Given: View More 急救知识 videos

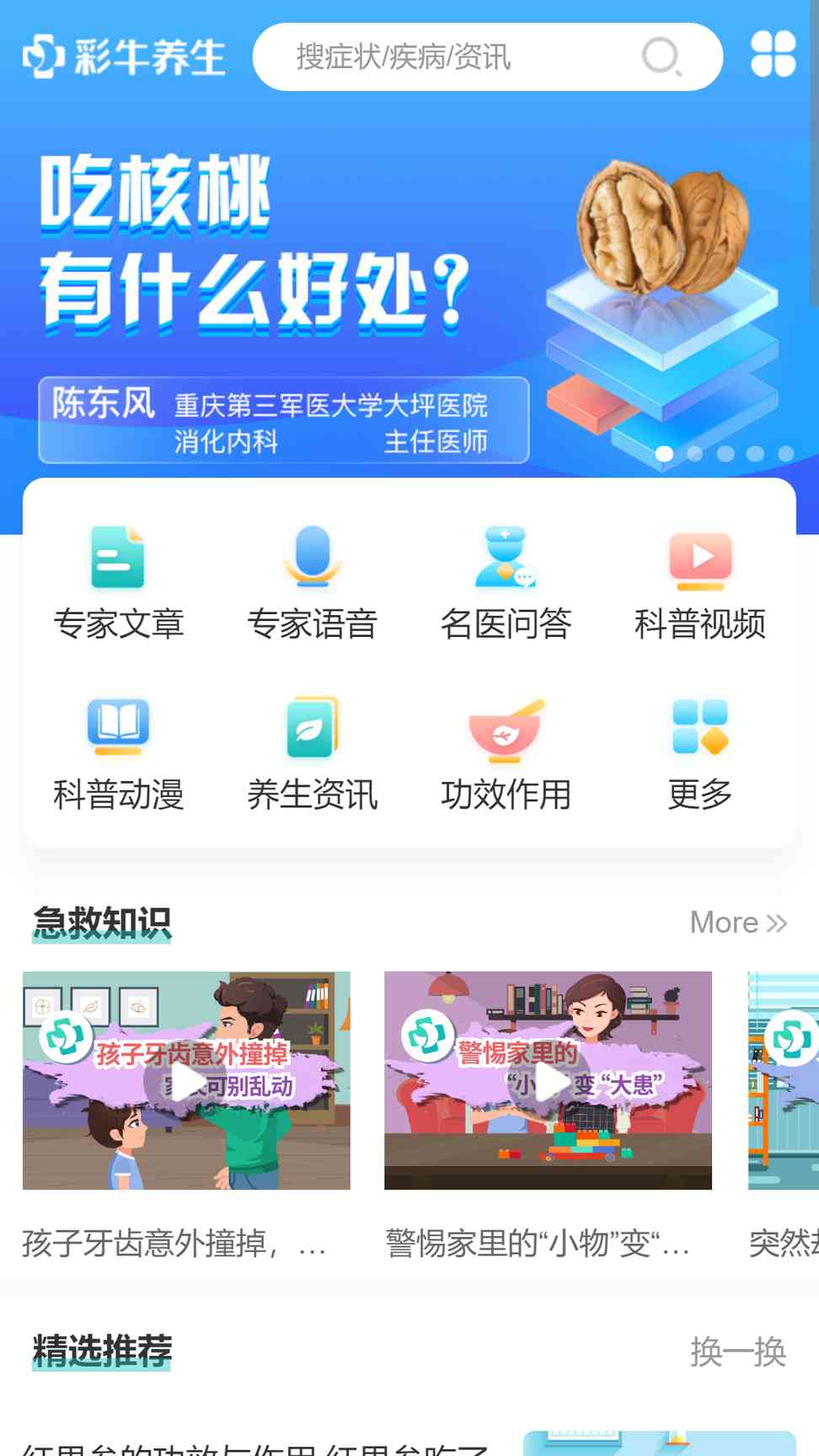Looking at the screenshot, I should [738, 923].
